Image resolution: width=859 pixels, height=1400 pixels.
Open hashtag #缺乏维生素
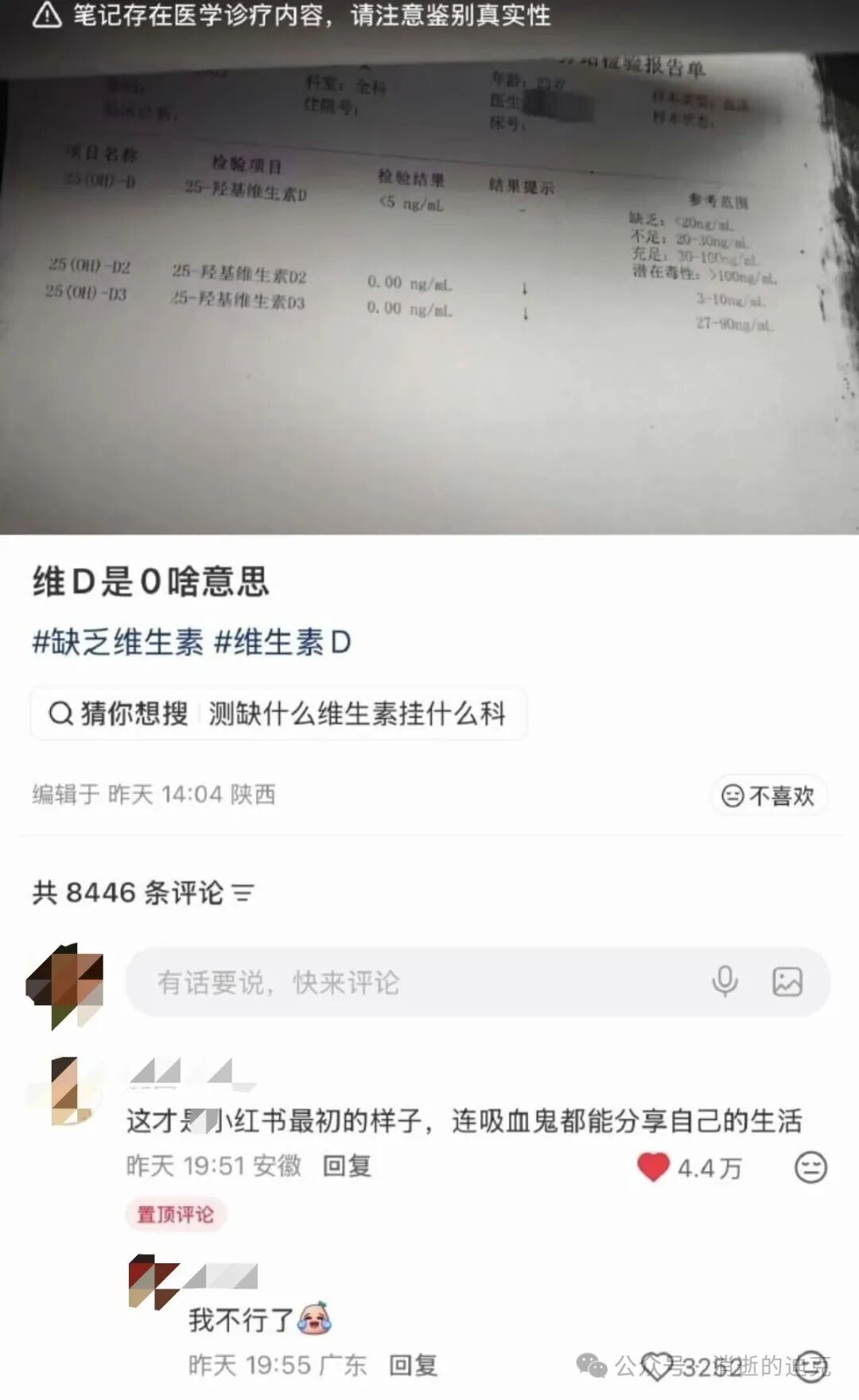tap(118, 642)
